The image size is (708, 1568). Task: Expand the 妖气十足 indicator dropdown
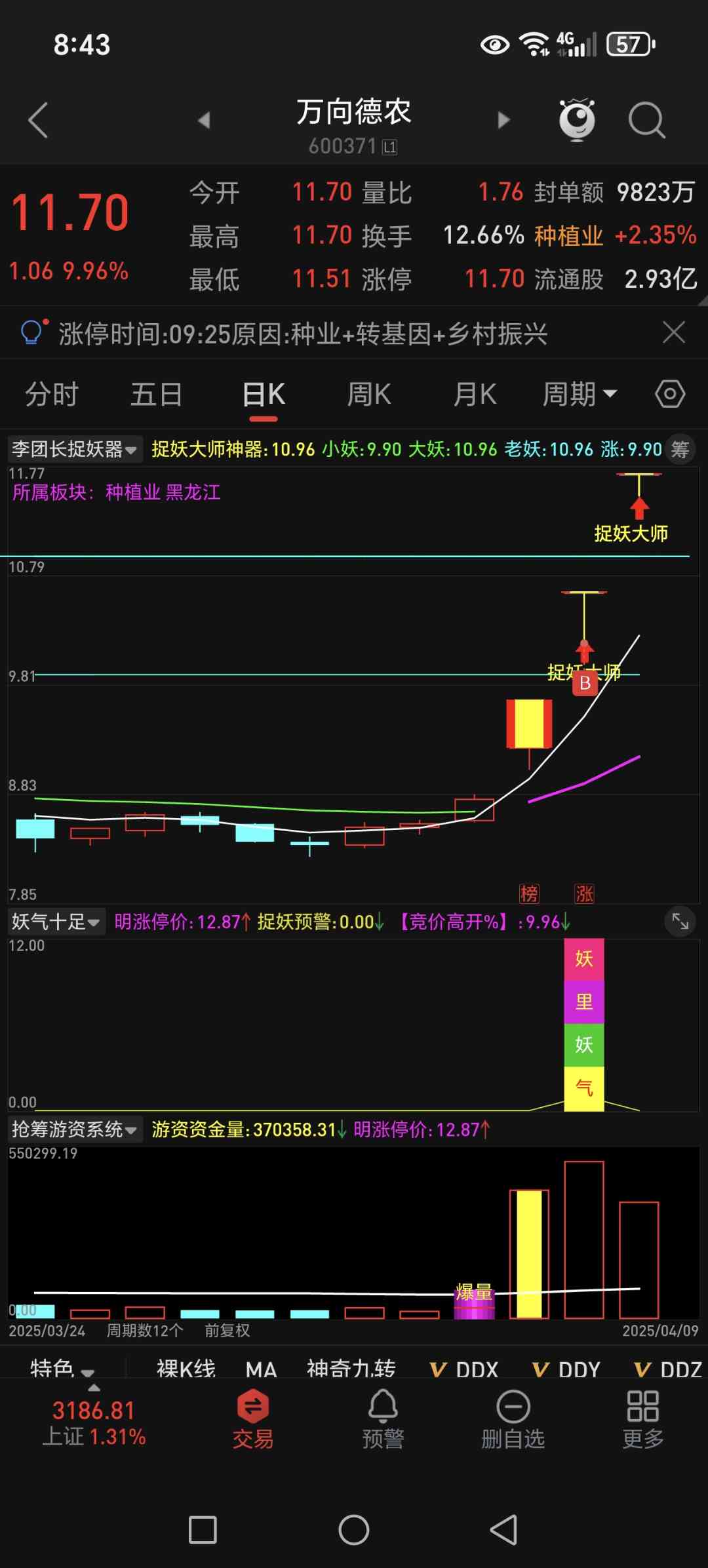56,922
